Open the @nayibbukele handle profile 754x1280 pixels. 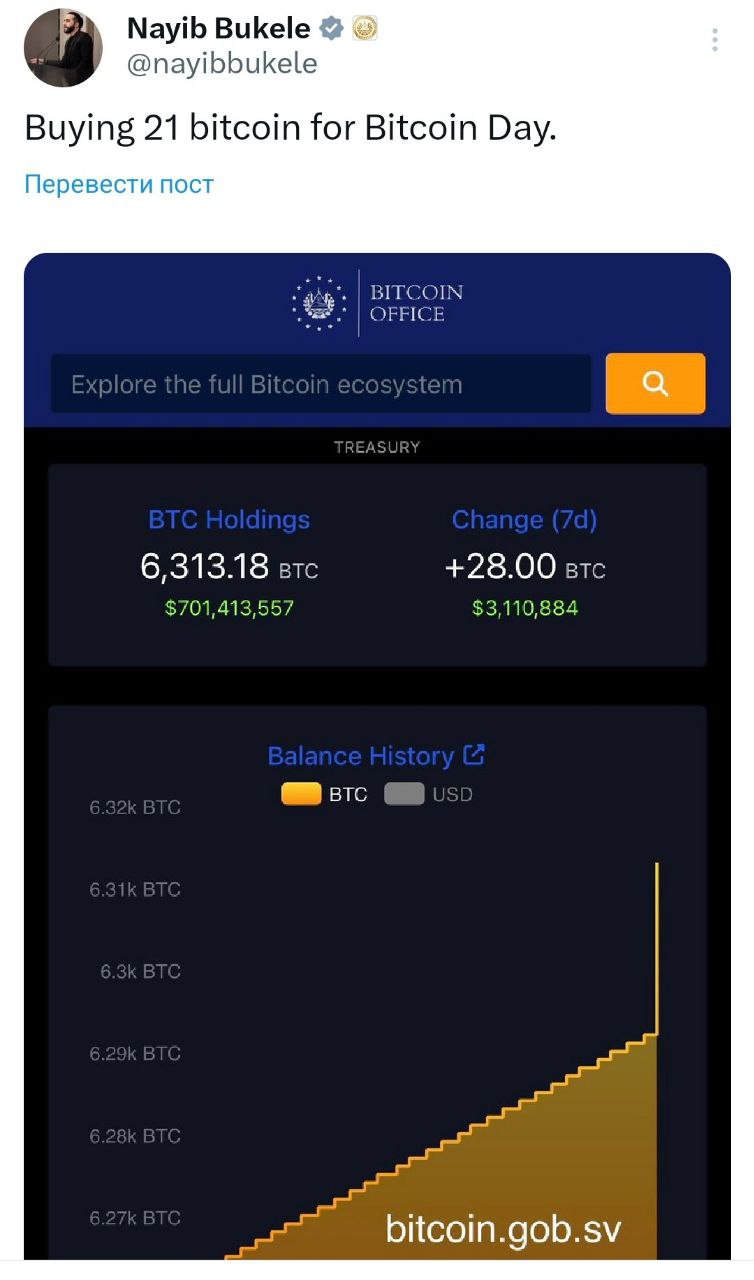pos(222,64)
